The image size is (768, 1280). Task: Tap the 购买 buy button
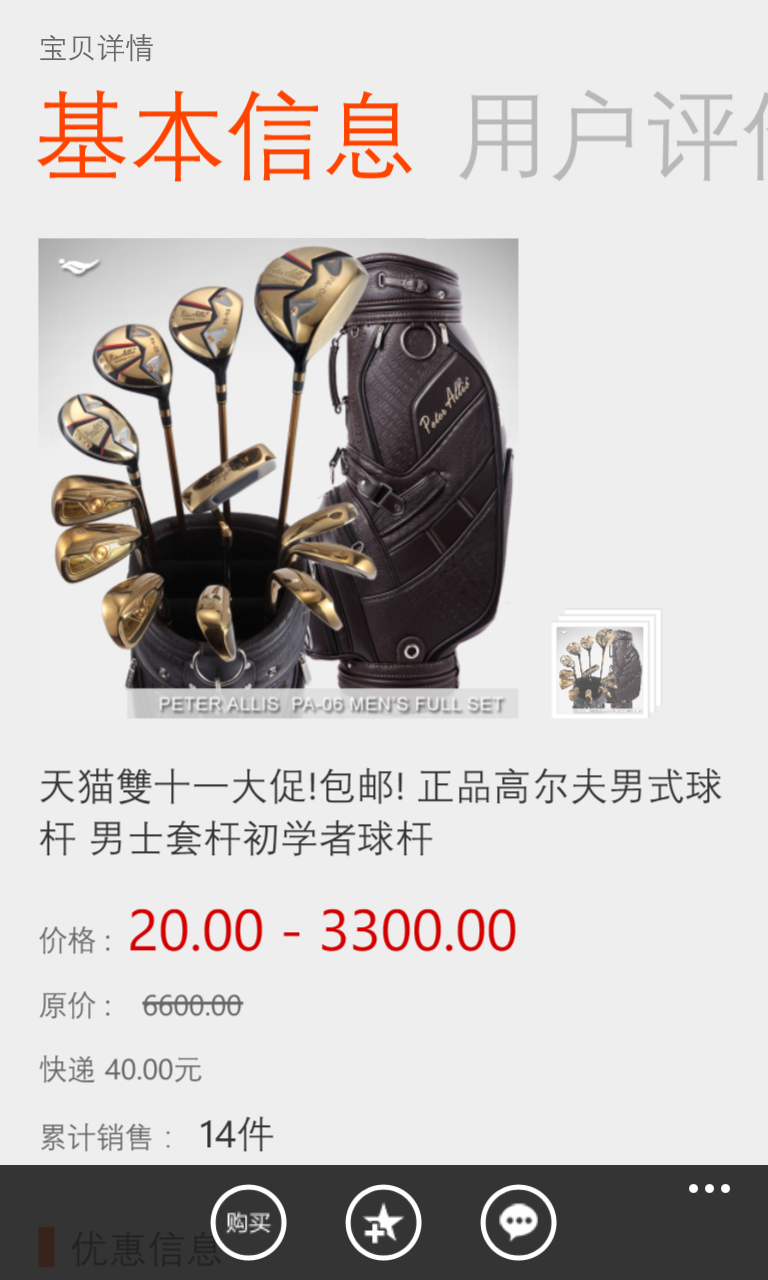248,1222
